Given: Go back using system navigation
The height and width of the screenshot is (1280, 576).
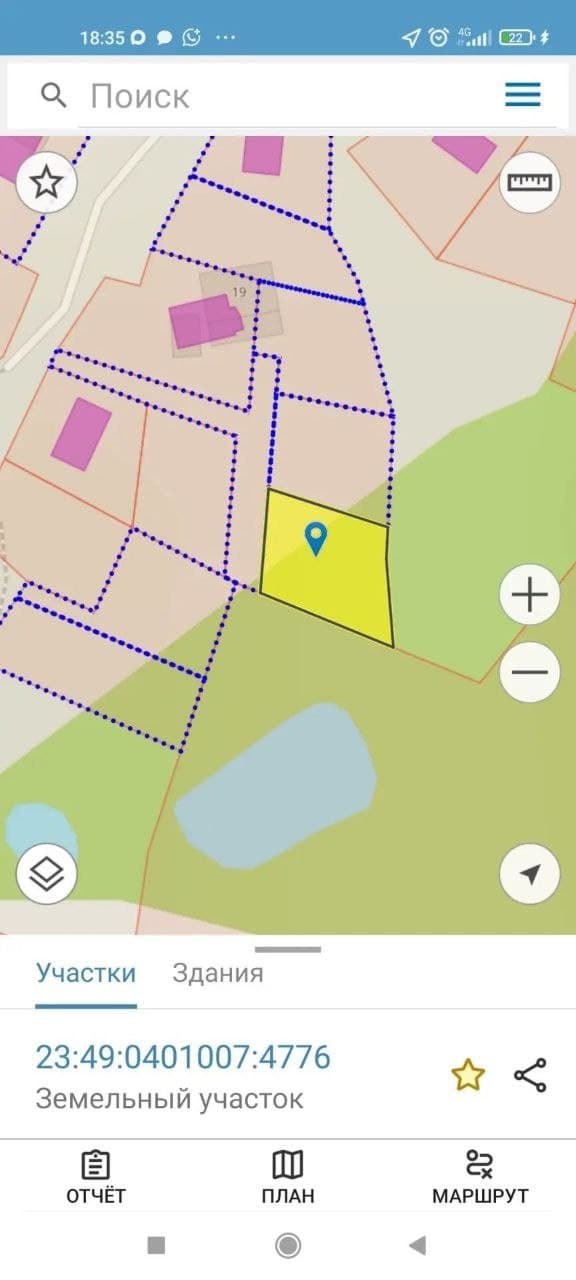Looking at the screenshot, I should (418, 1245).
